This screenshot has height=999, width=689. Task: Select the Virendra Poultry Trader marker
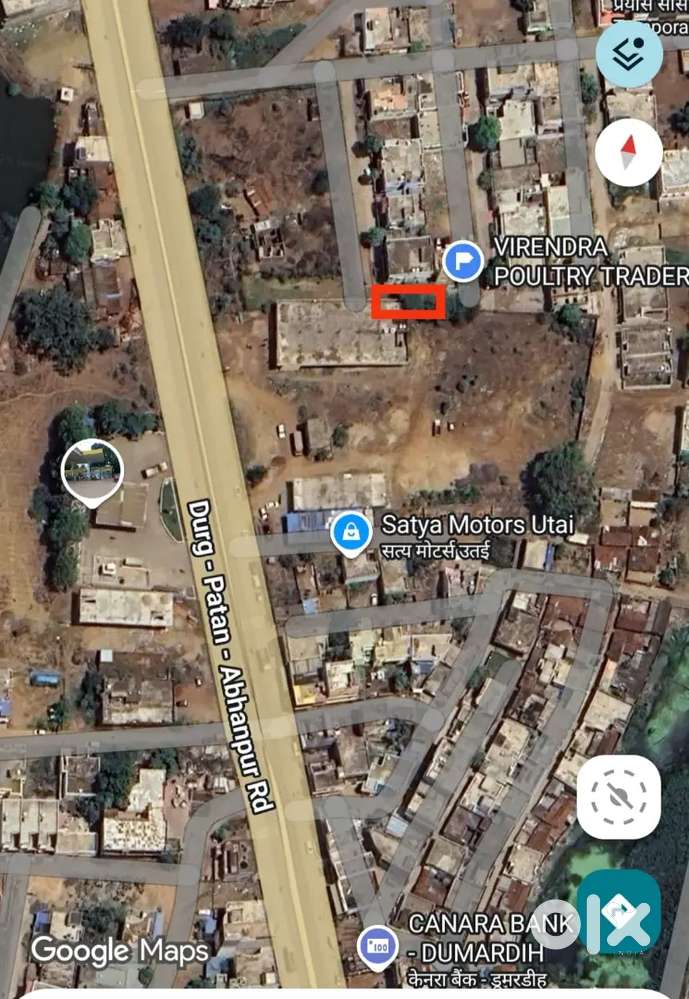462,262
